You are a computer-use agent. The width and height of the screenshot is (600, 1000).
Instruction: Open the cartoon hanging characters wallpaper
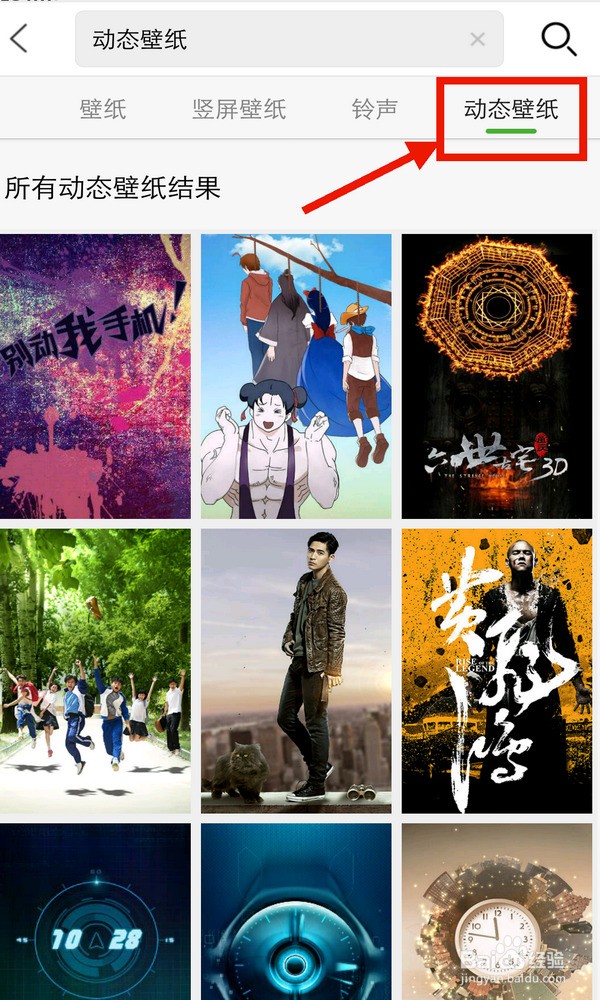[296, 376]
